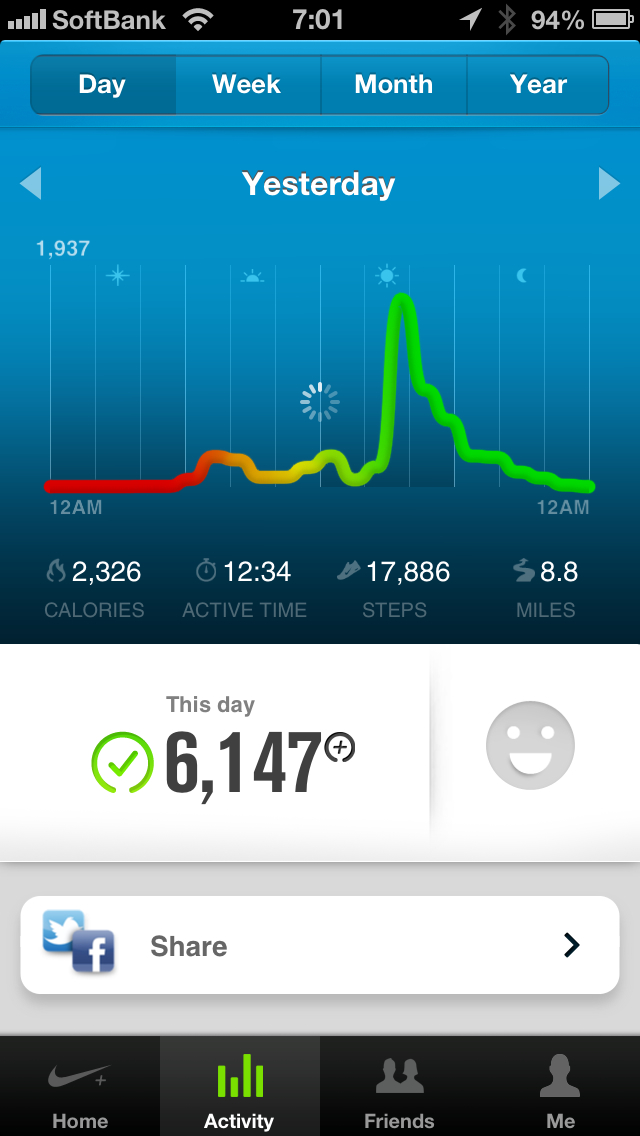The height and width of the screenshot is (1136, 640).
Task: Switch to the Week view
Action: tap(247, 85)
